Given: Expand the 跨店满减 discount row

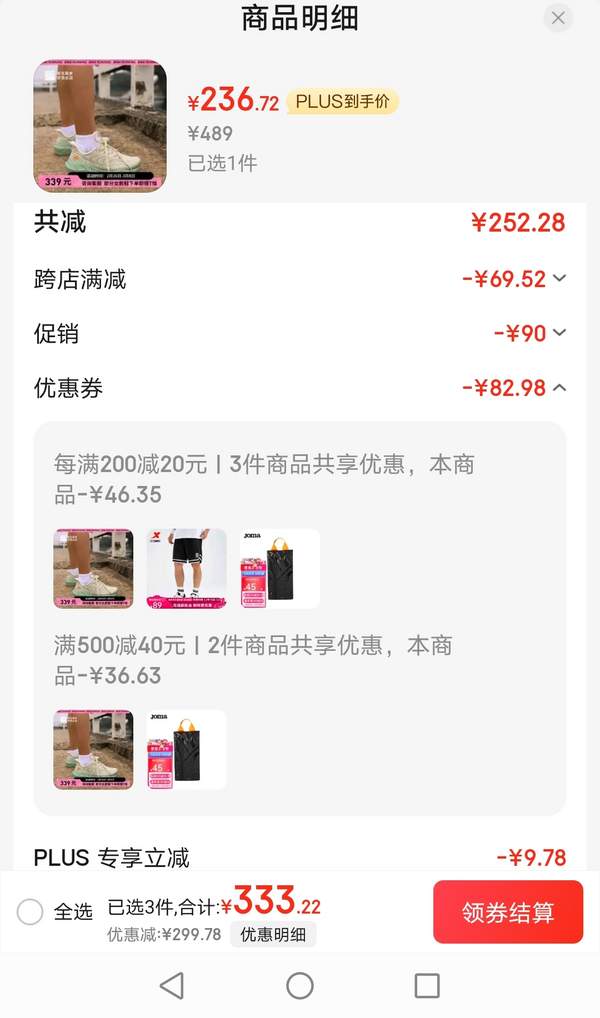Looking at the screenshot, I should click(x=559, y=279).
